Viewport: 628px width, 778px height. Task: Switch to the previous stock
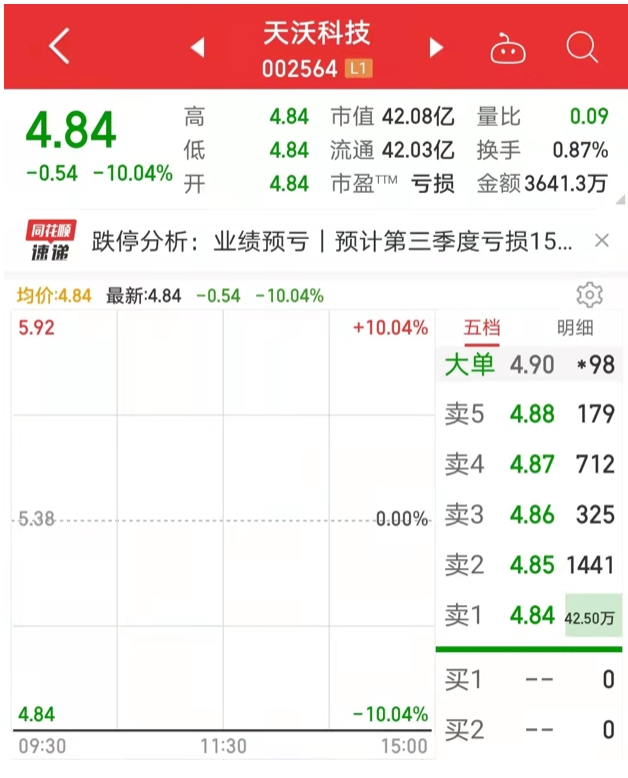click(197, 47)
